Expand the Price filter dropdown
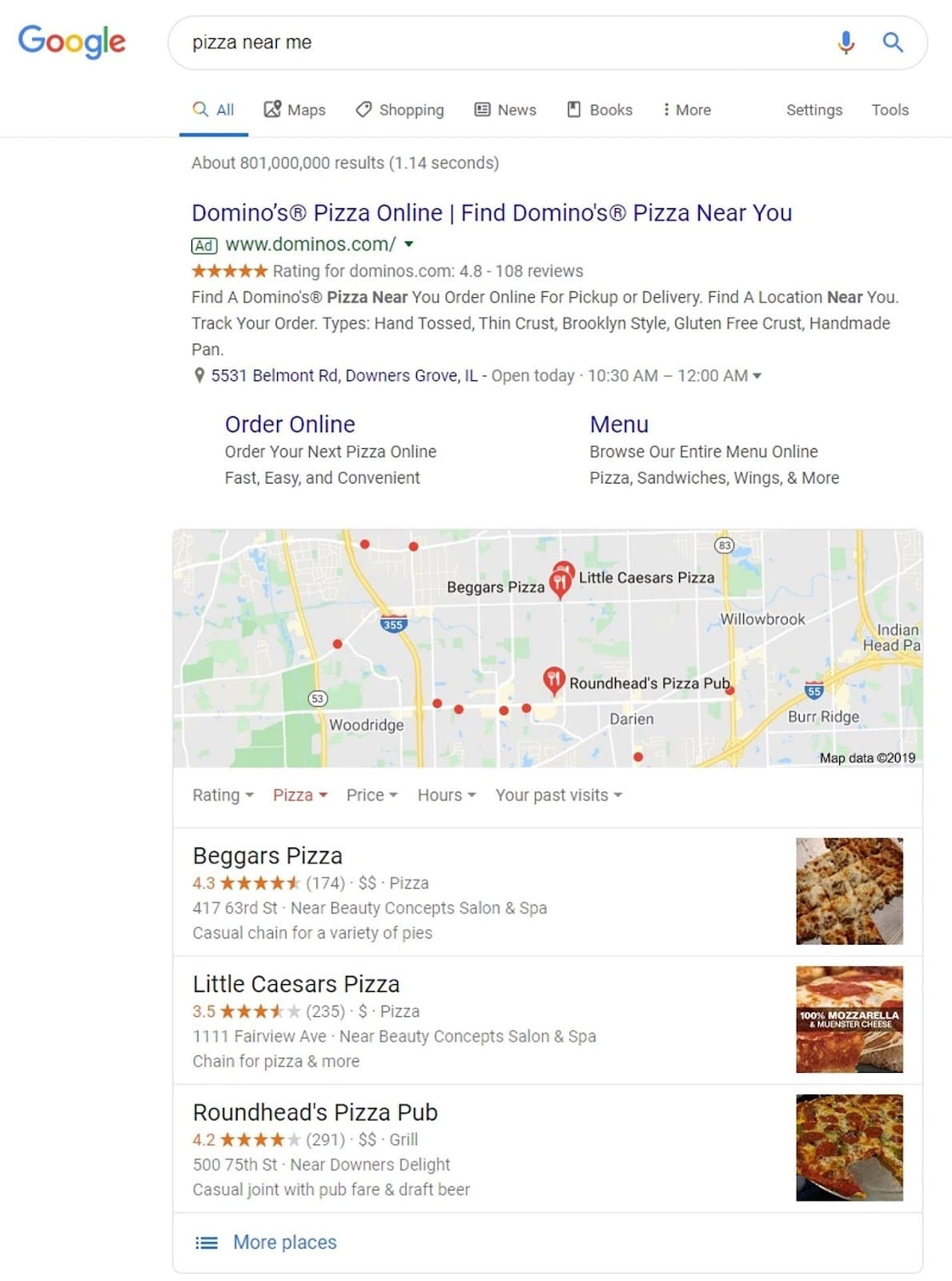This screenshot has width=952, height=1281. coord(372,795)
